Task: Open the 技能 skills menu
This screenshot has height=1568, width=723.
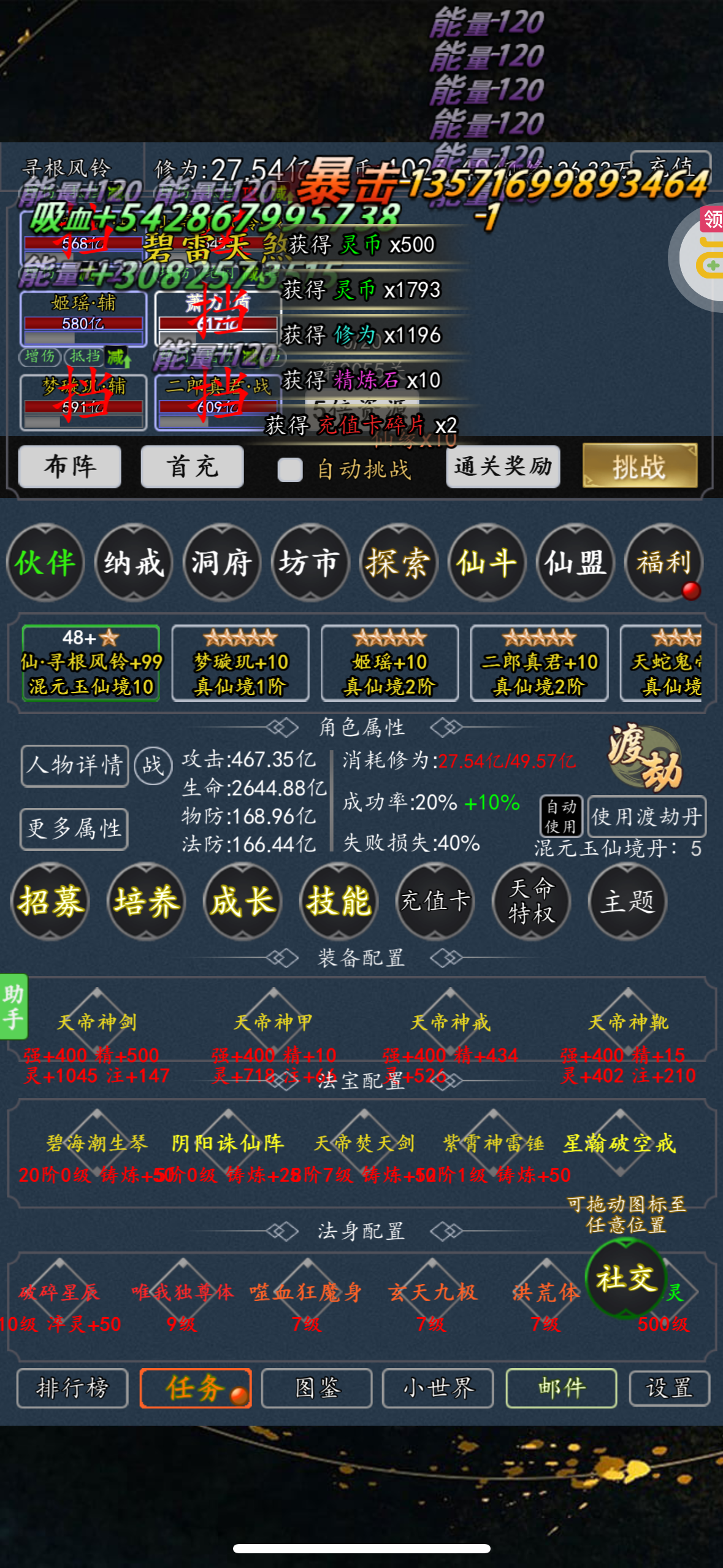Action: tap(339, 901)
